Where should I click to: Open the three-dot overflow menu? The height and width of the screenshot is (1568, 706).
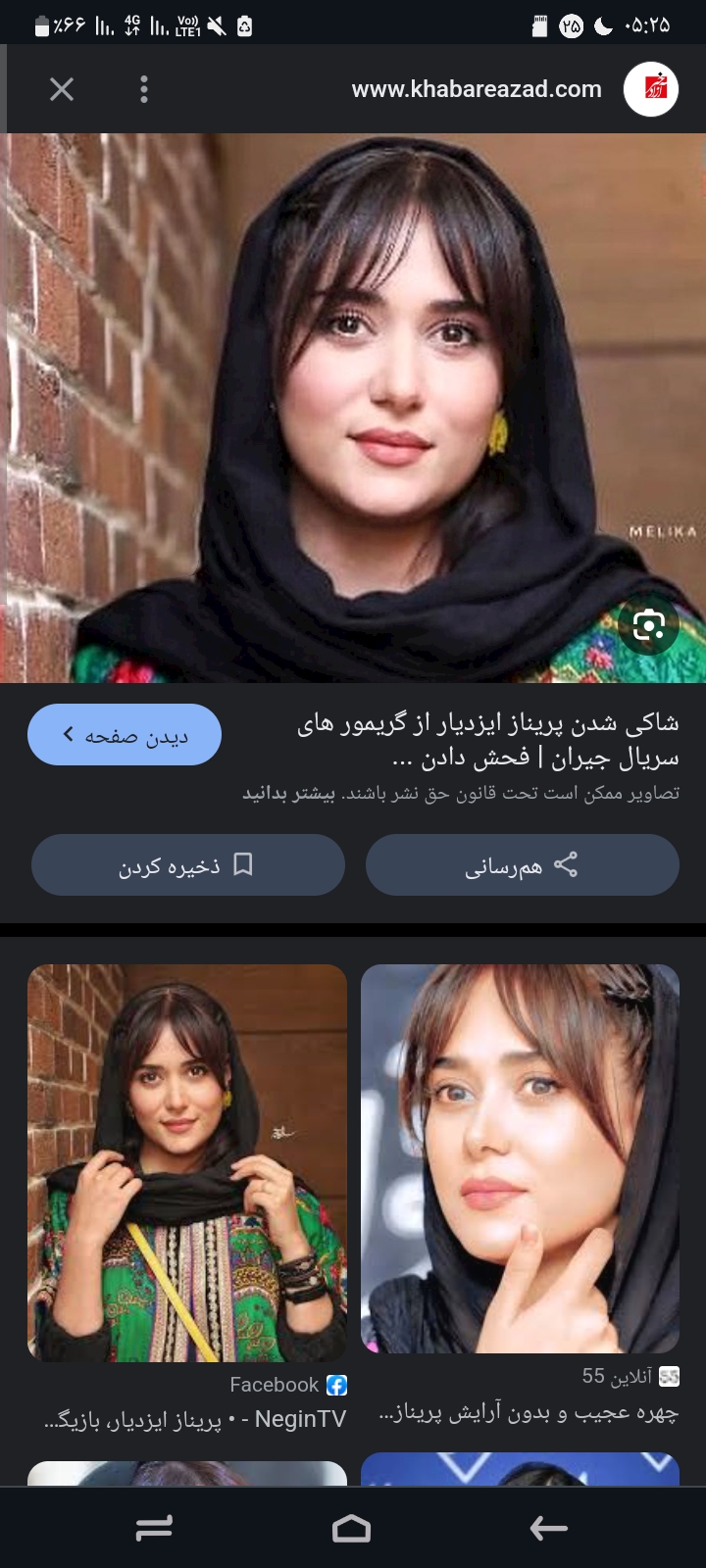(144, 90)
